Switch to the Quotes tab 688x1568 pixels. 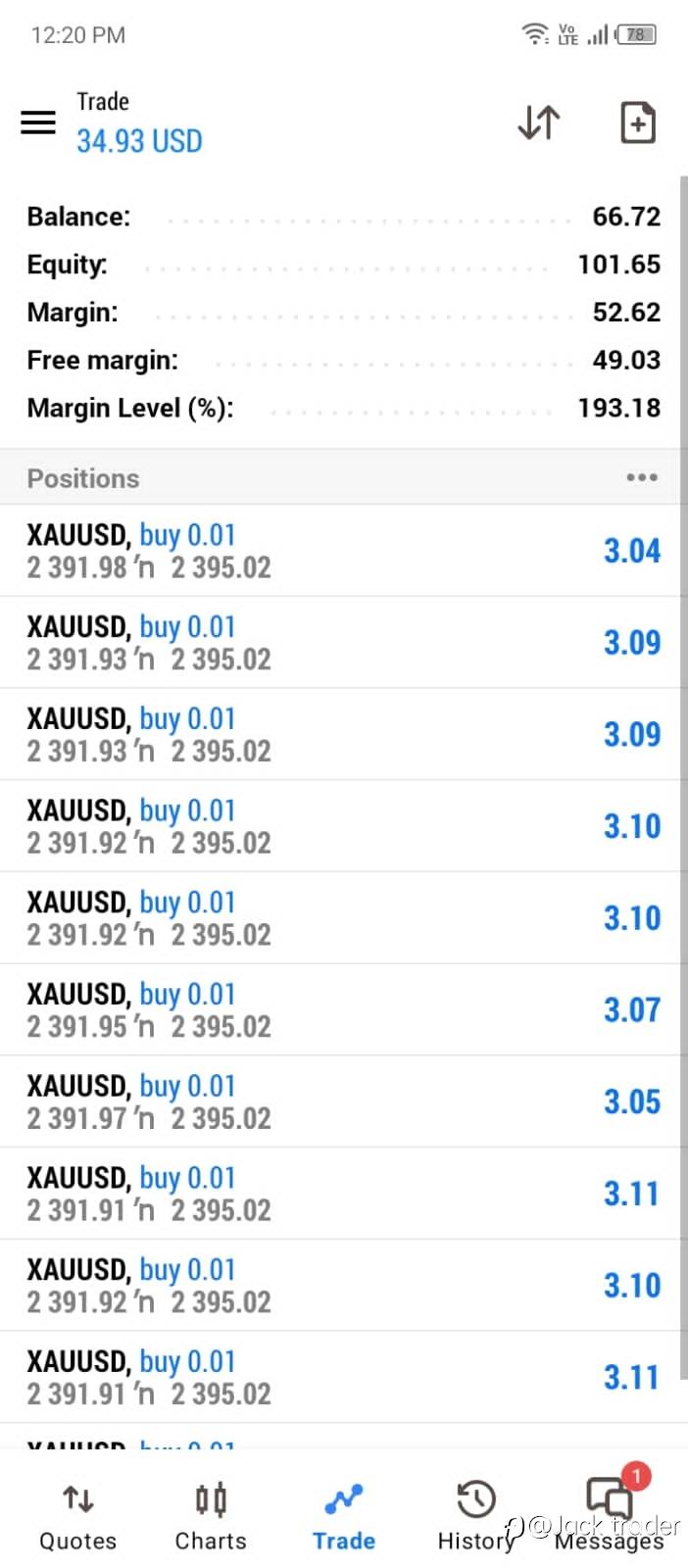point(77,1514)
